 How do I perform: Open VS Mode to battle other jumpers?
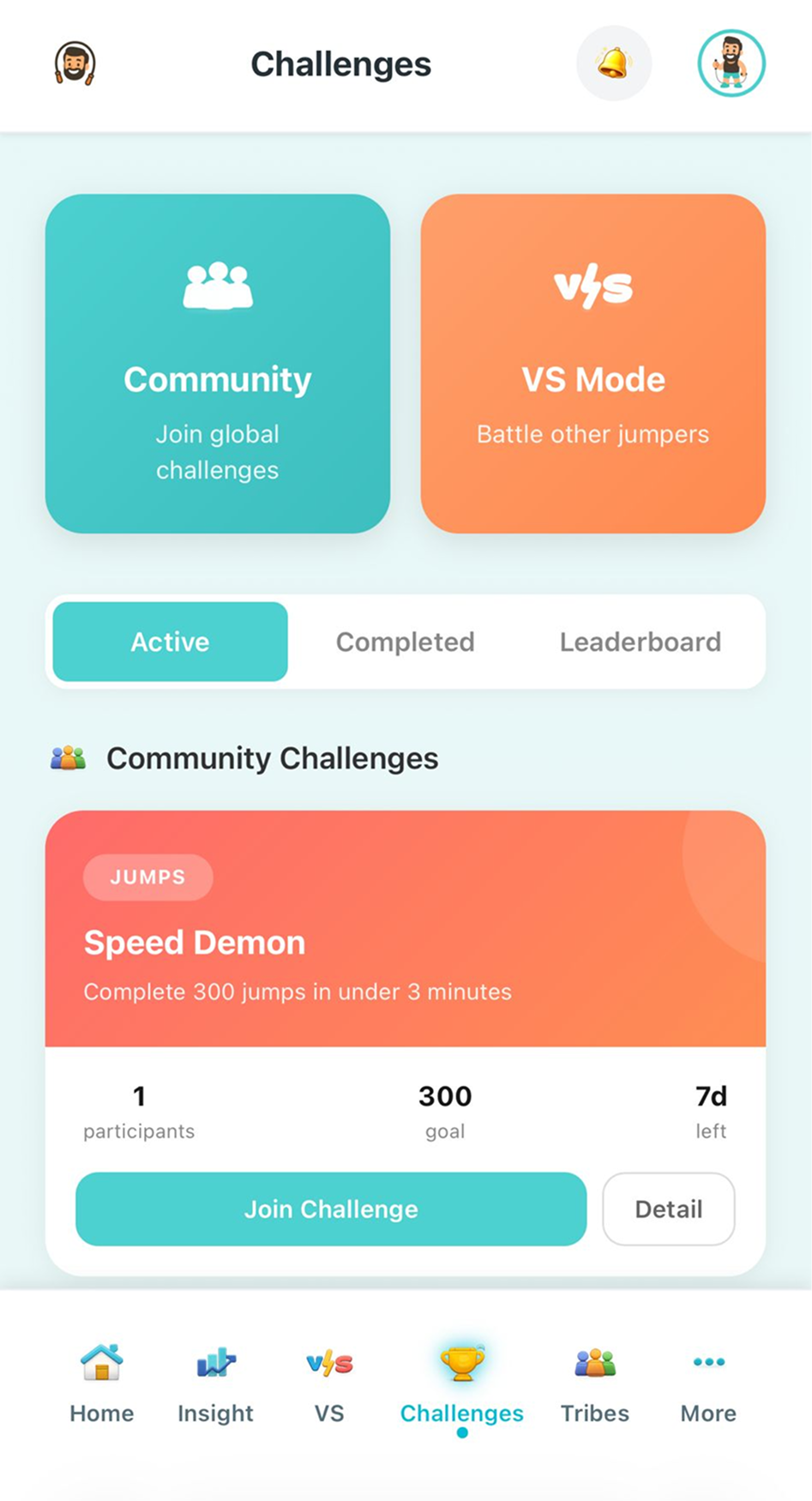tap(592, 364)
